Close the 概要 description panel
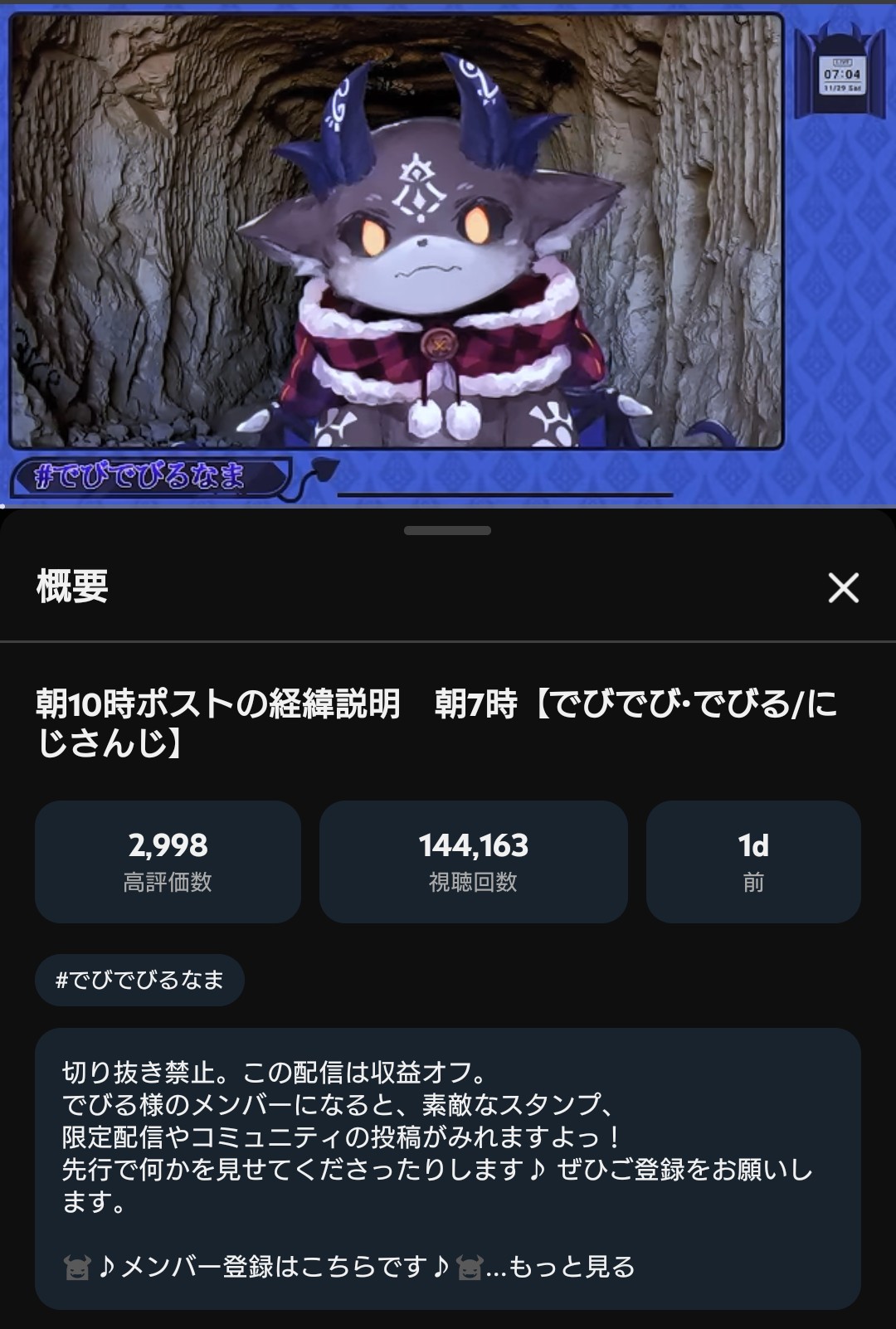896x1329 pixels. (843, 587)
